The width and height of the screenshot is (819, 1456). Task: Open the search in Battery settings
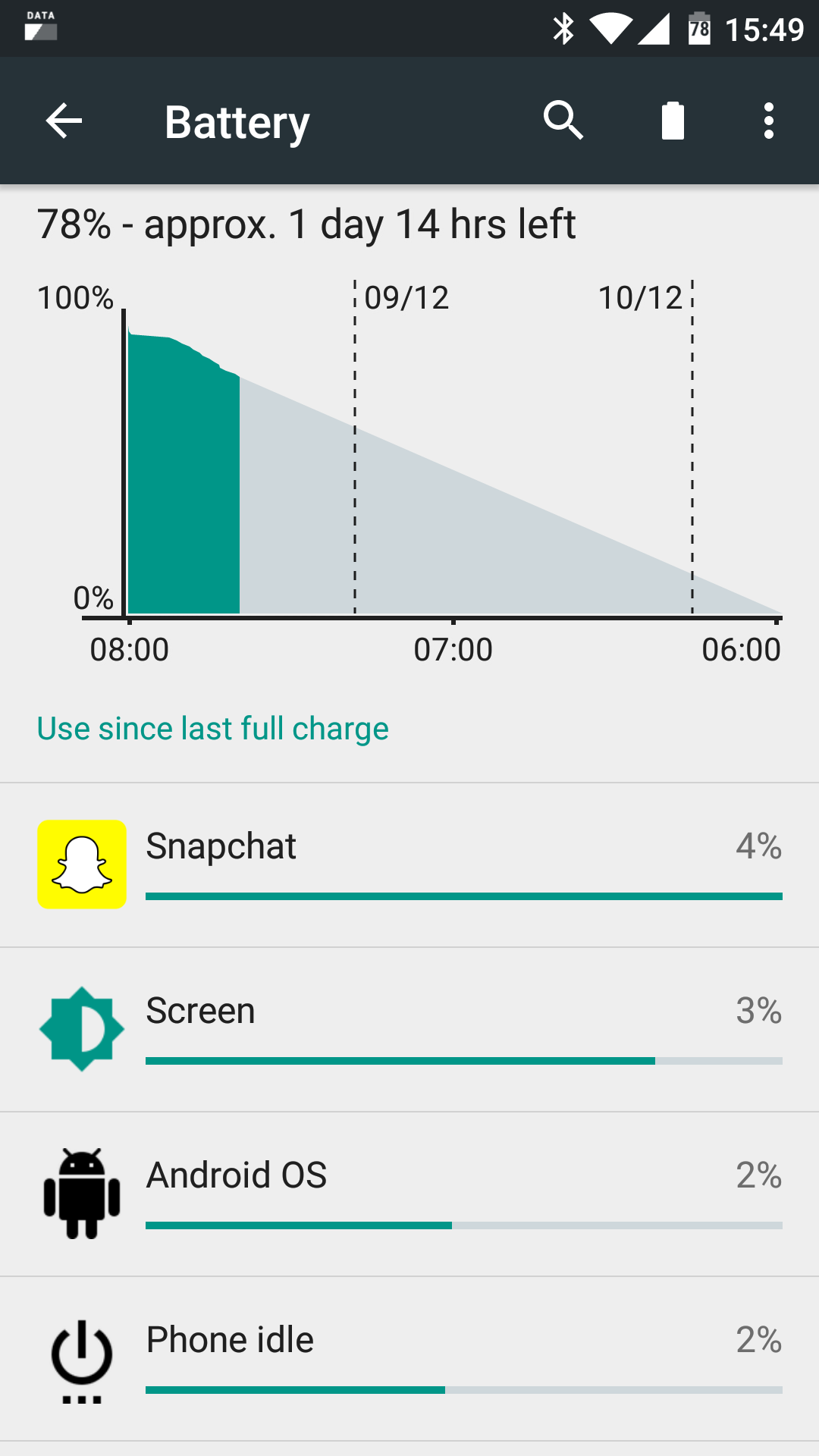coord(562,121)
